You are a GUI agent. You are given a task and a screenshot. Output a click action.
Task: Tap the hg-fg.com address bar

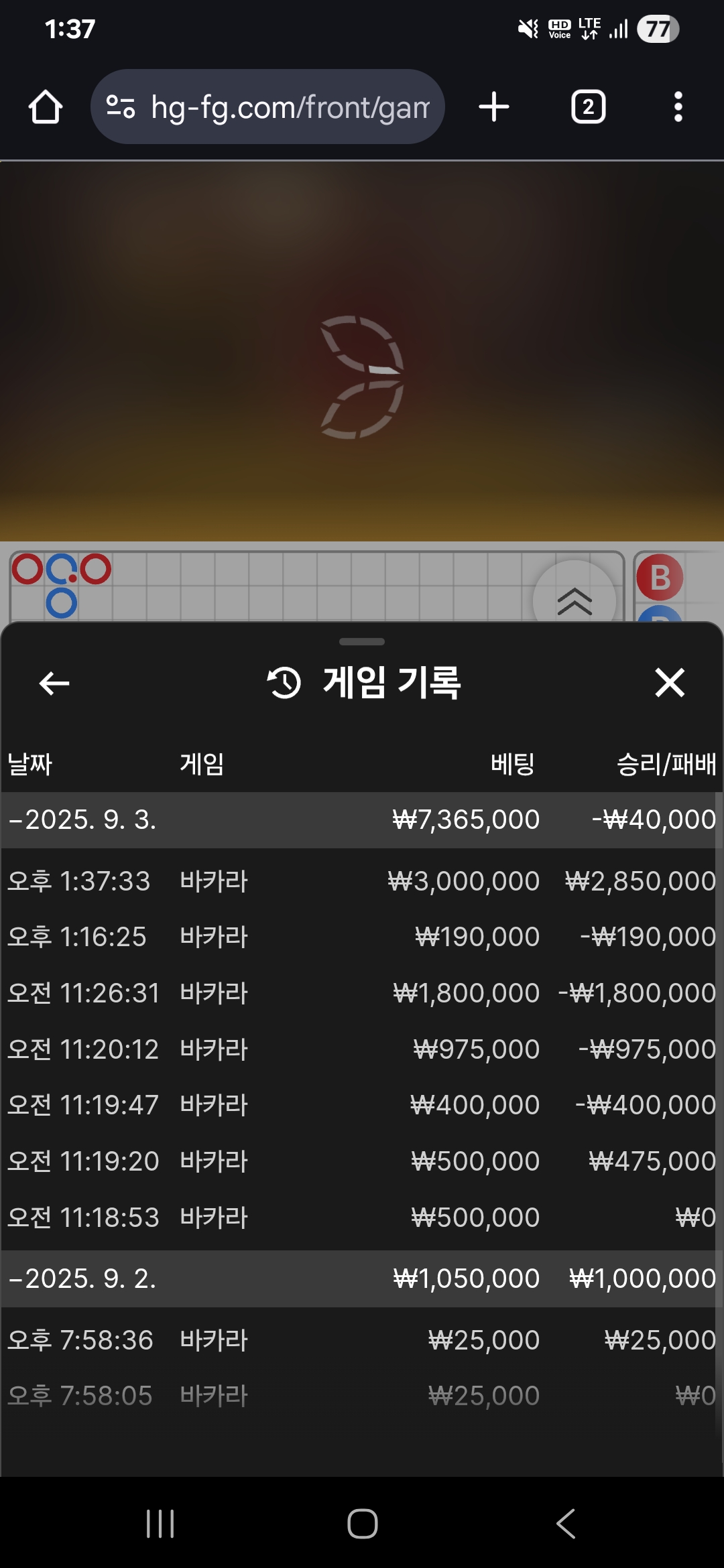click(x=267, y=107)
